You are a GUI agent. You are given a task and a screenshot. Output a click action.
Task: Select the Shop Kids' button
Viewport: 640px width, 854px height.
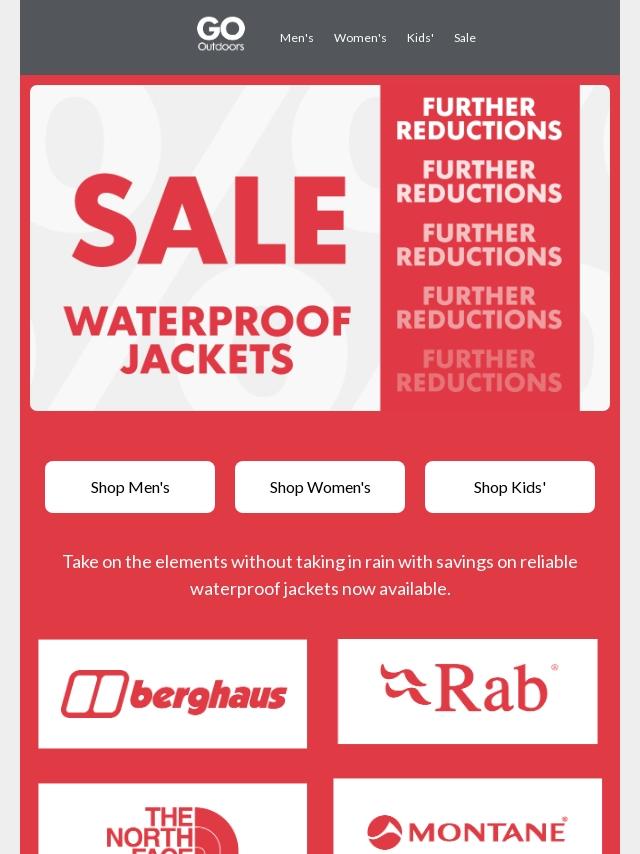(x=510, y=487)
